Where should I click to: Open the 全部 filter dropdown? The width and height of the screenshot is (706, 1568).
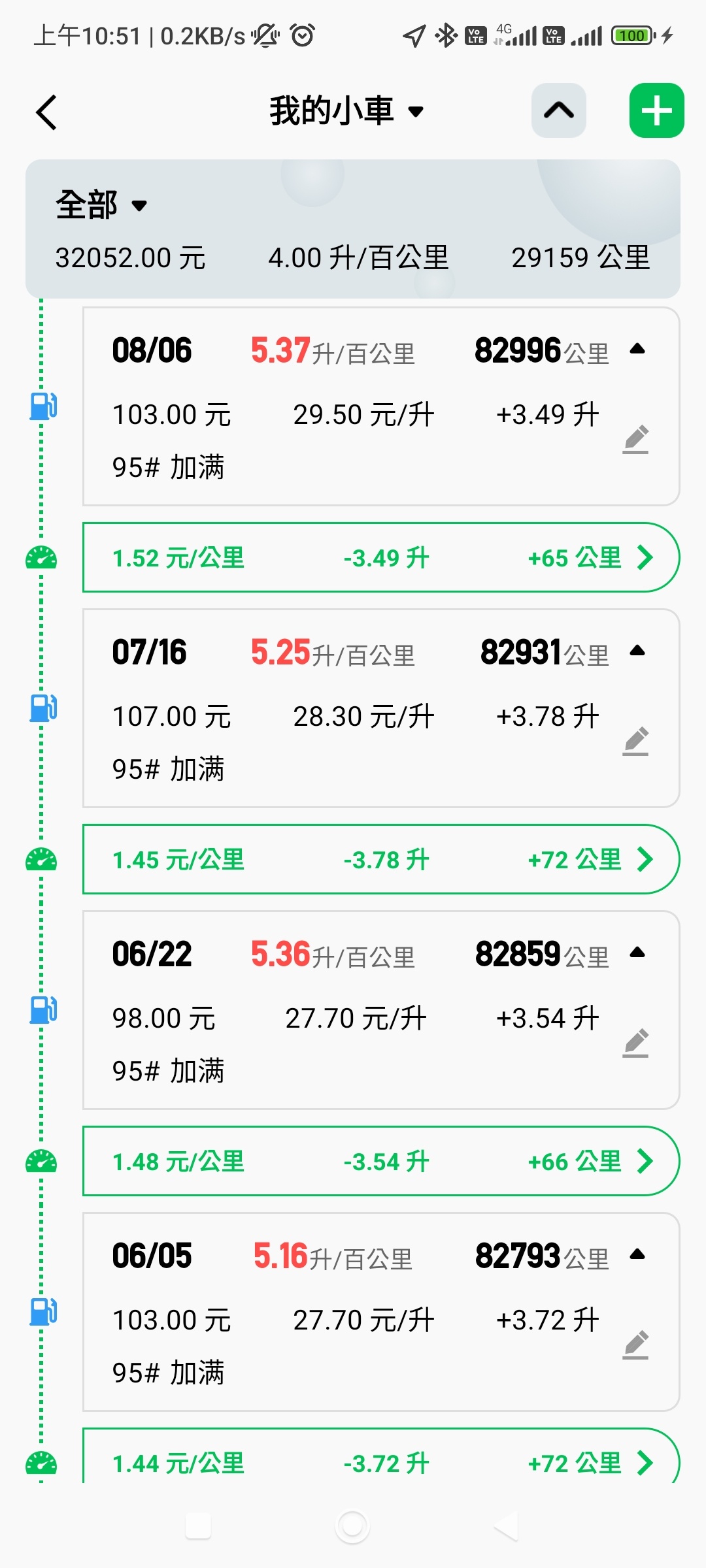[101, 205]
